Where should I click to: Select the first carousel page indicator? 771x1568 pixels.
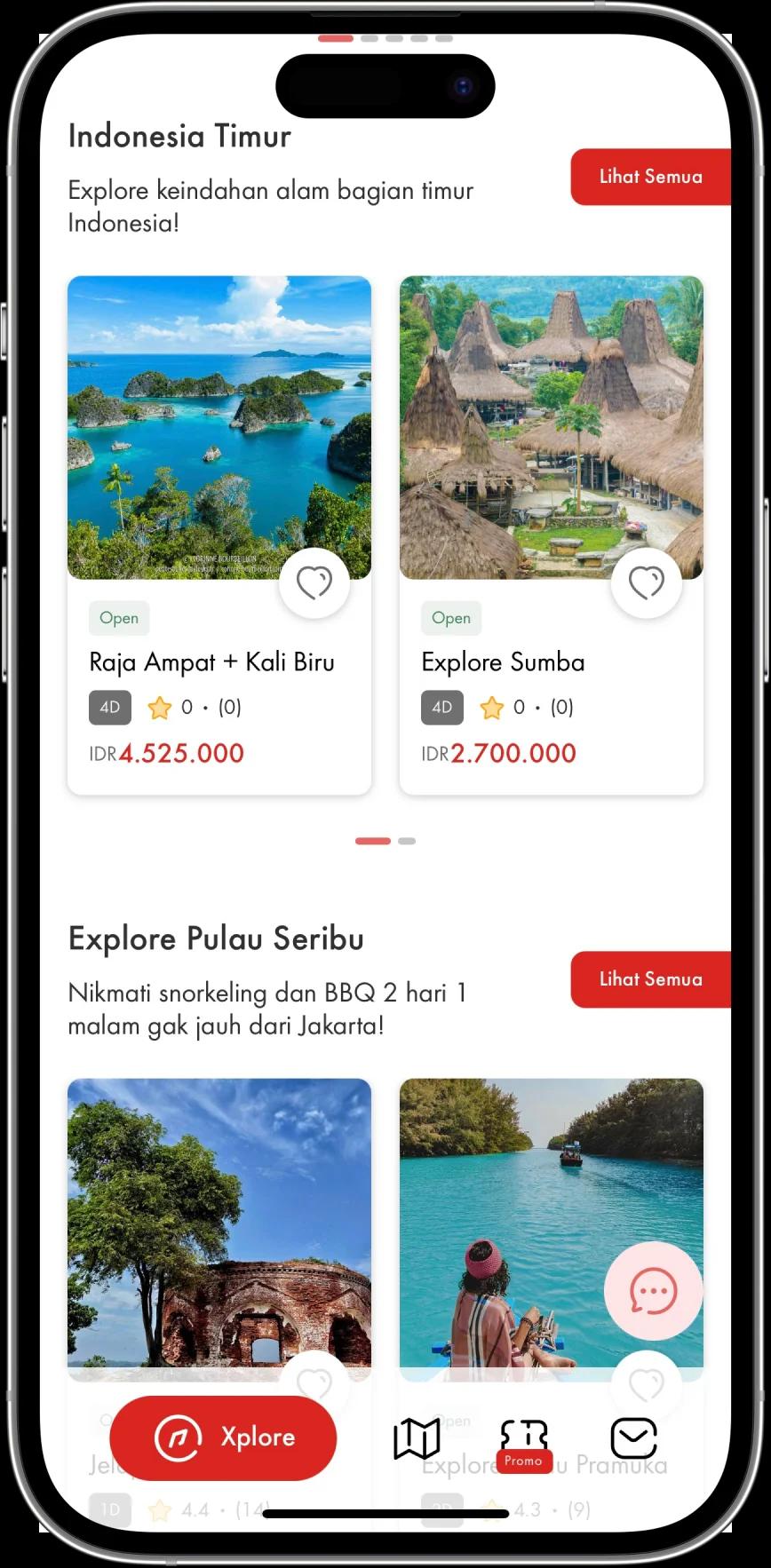(x=371, y=840)
